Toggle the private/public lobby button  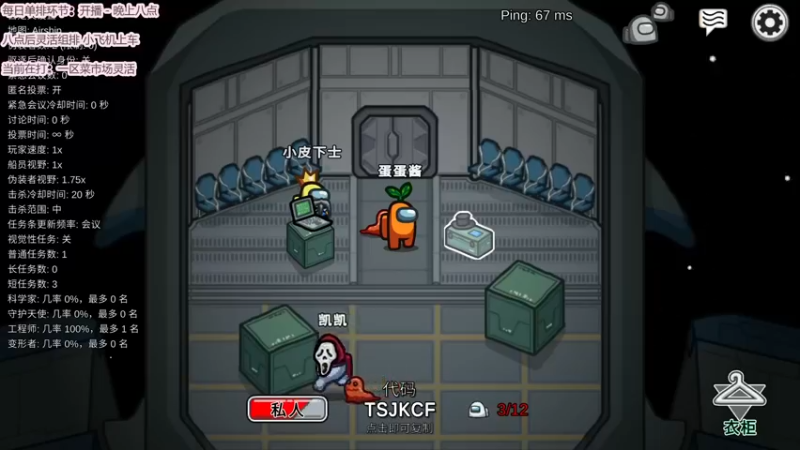[x=286, y=408]
